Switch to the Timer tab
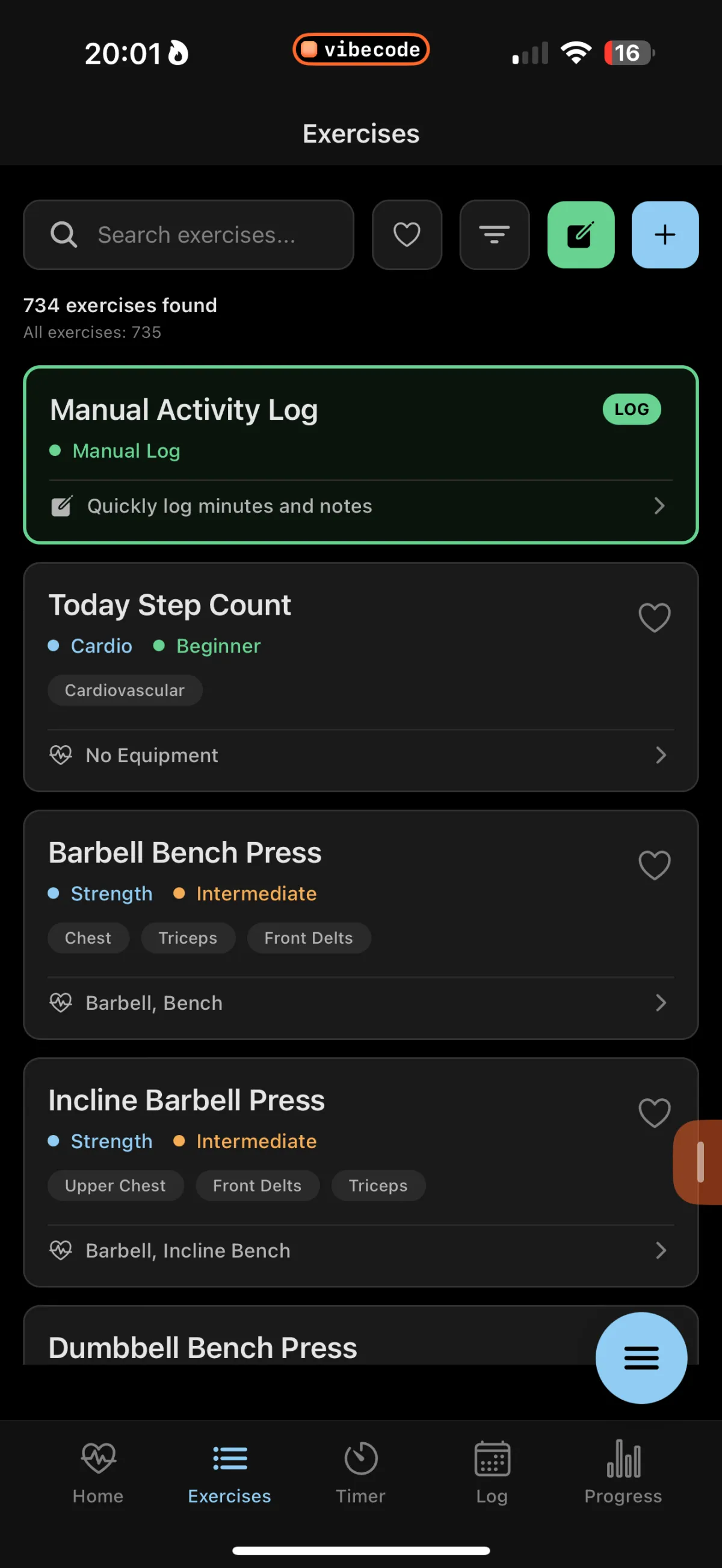 pos(360,1473)
